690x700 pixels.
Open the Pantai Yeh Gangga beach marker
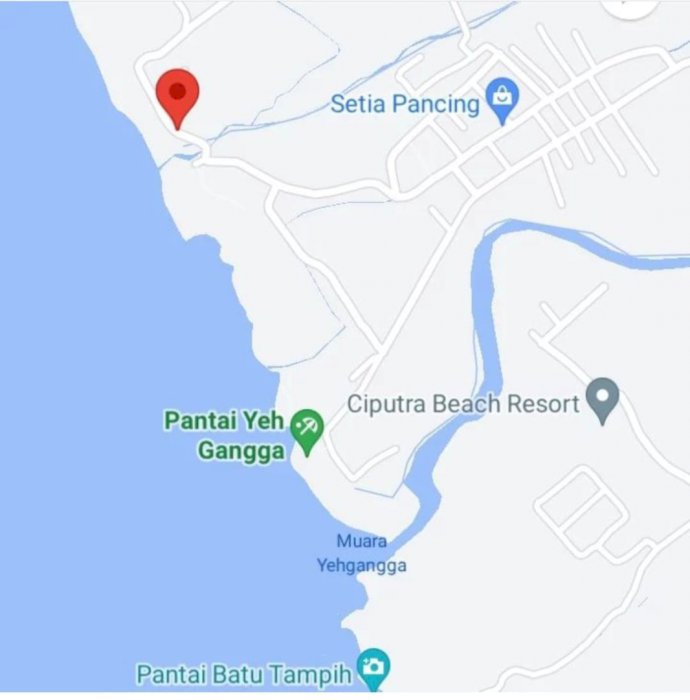307,431
